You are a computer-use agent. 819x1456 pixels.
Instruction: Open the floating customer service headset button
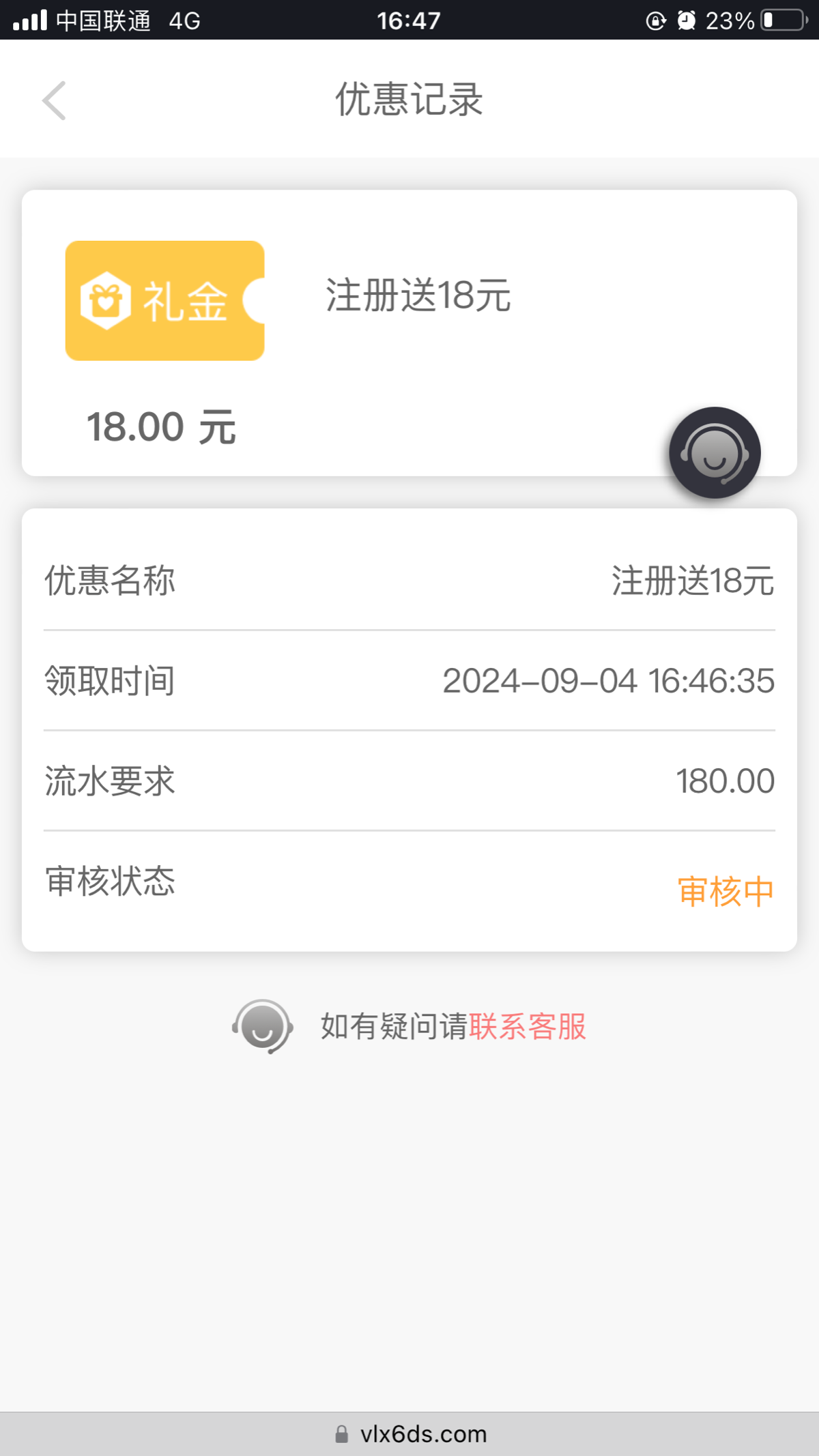point(715,453)
